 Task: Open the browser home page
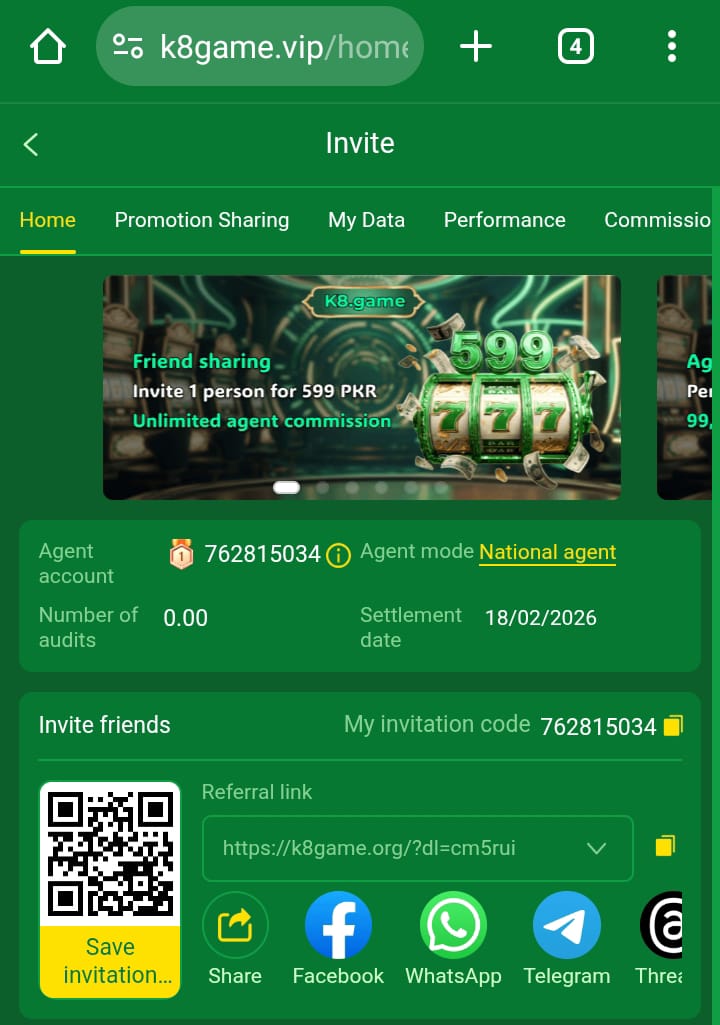47,46
